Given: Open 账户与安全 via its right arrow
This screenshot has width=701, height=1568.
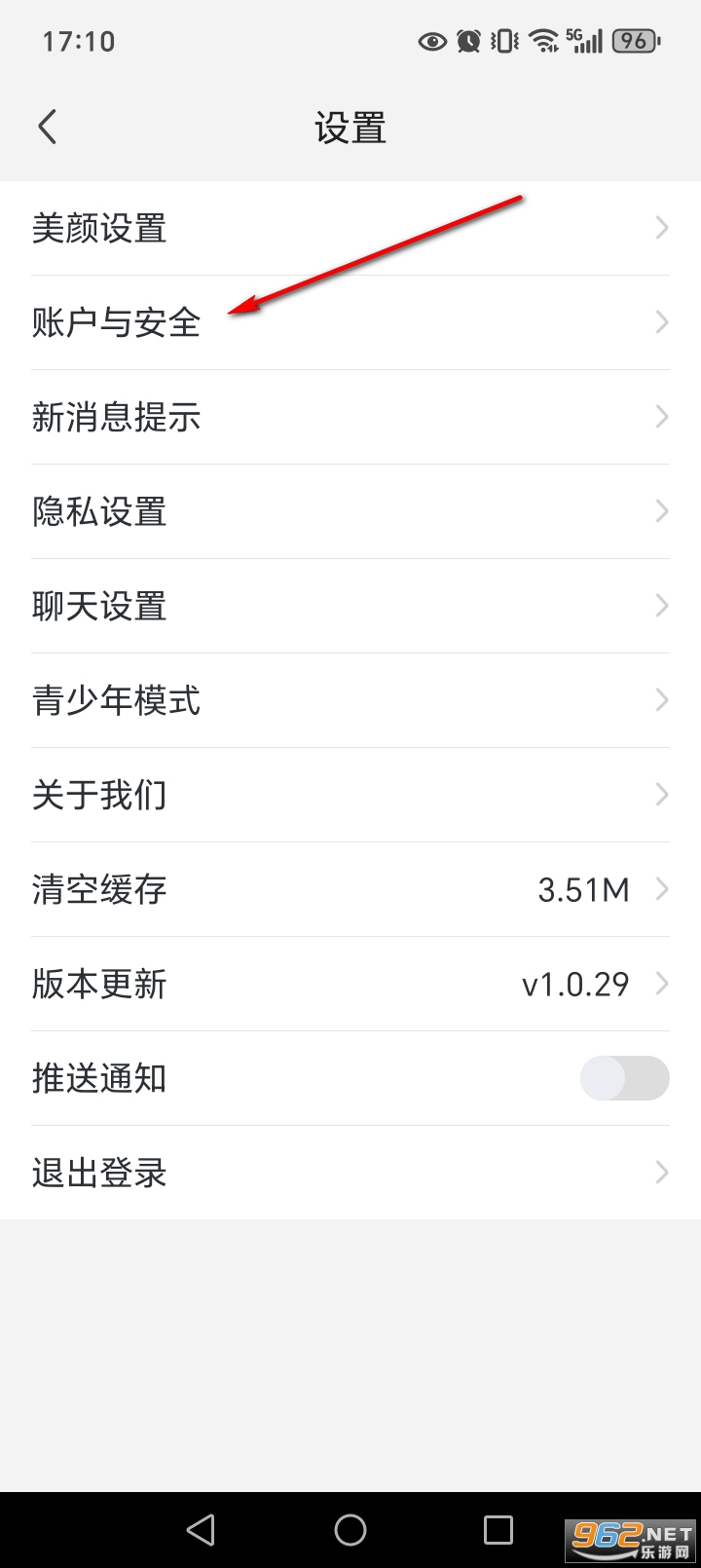Looking at the screenshot, I should tap(661, 322).
